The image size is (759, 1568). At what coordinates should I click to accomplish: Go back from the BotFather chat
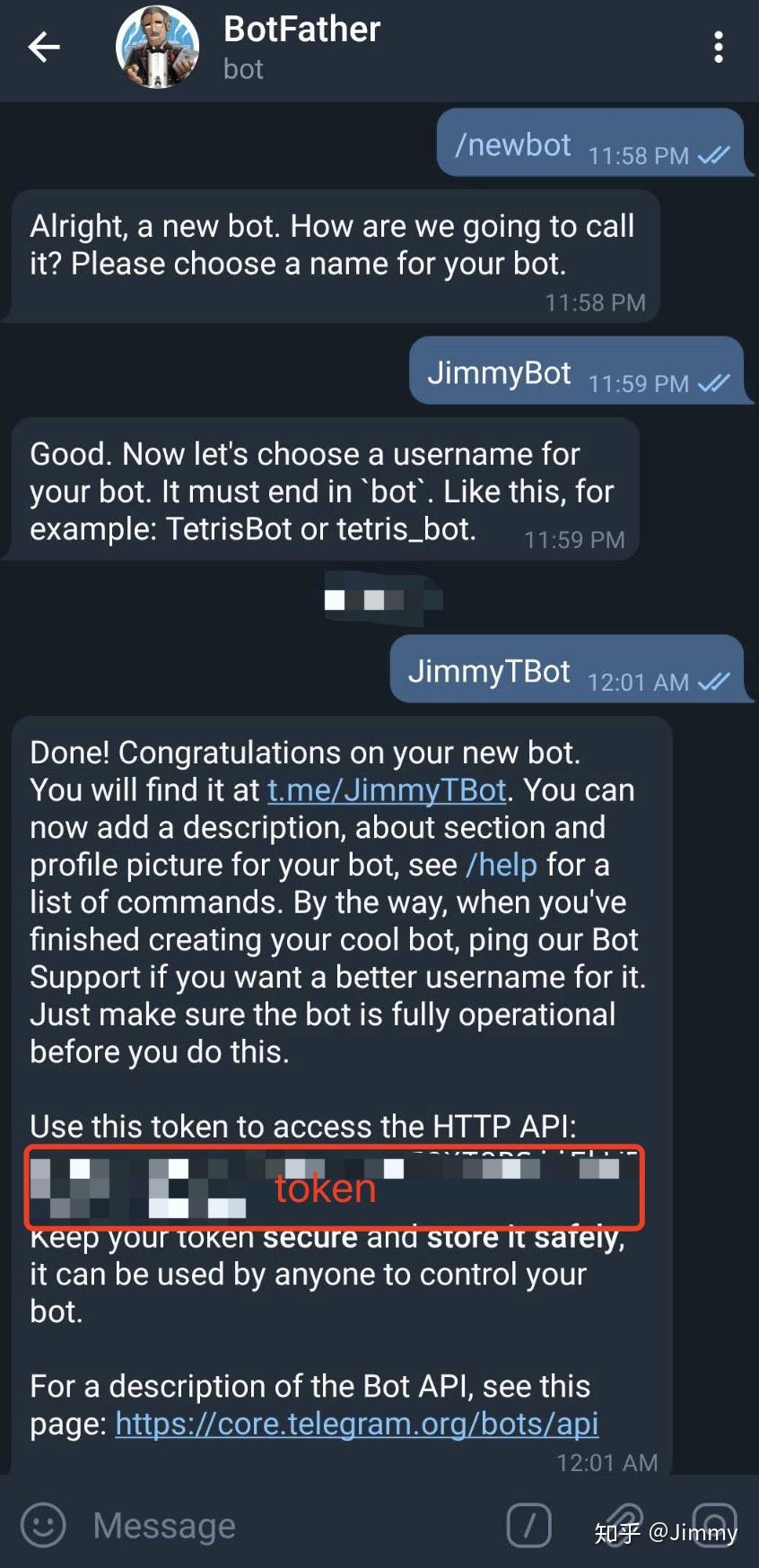pos(43,47)
